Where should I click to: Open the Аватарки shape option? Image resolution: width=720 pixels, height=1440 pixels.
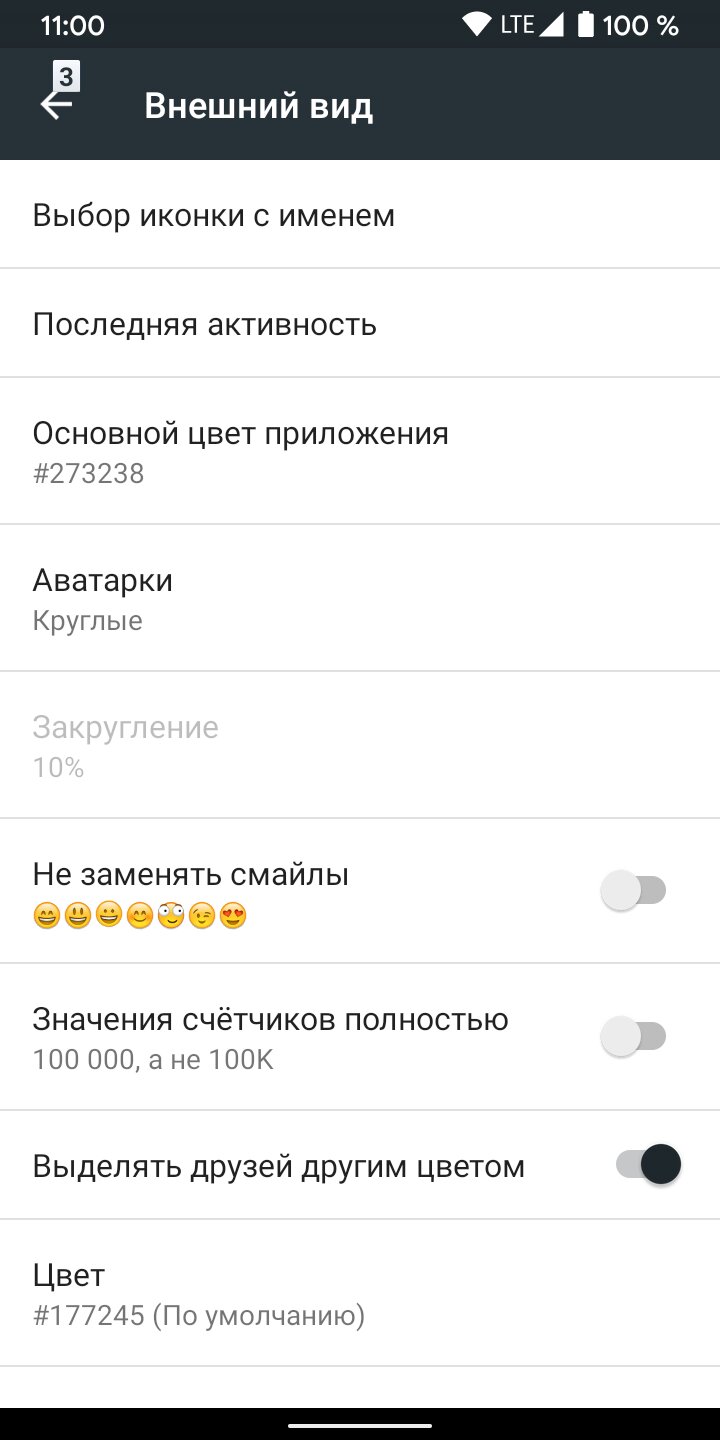(360, 598)
